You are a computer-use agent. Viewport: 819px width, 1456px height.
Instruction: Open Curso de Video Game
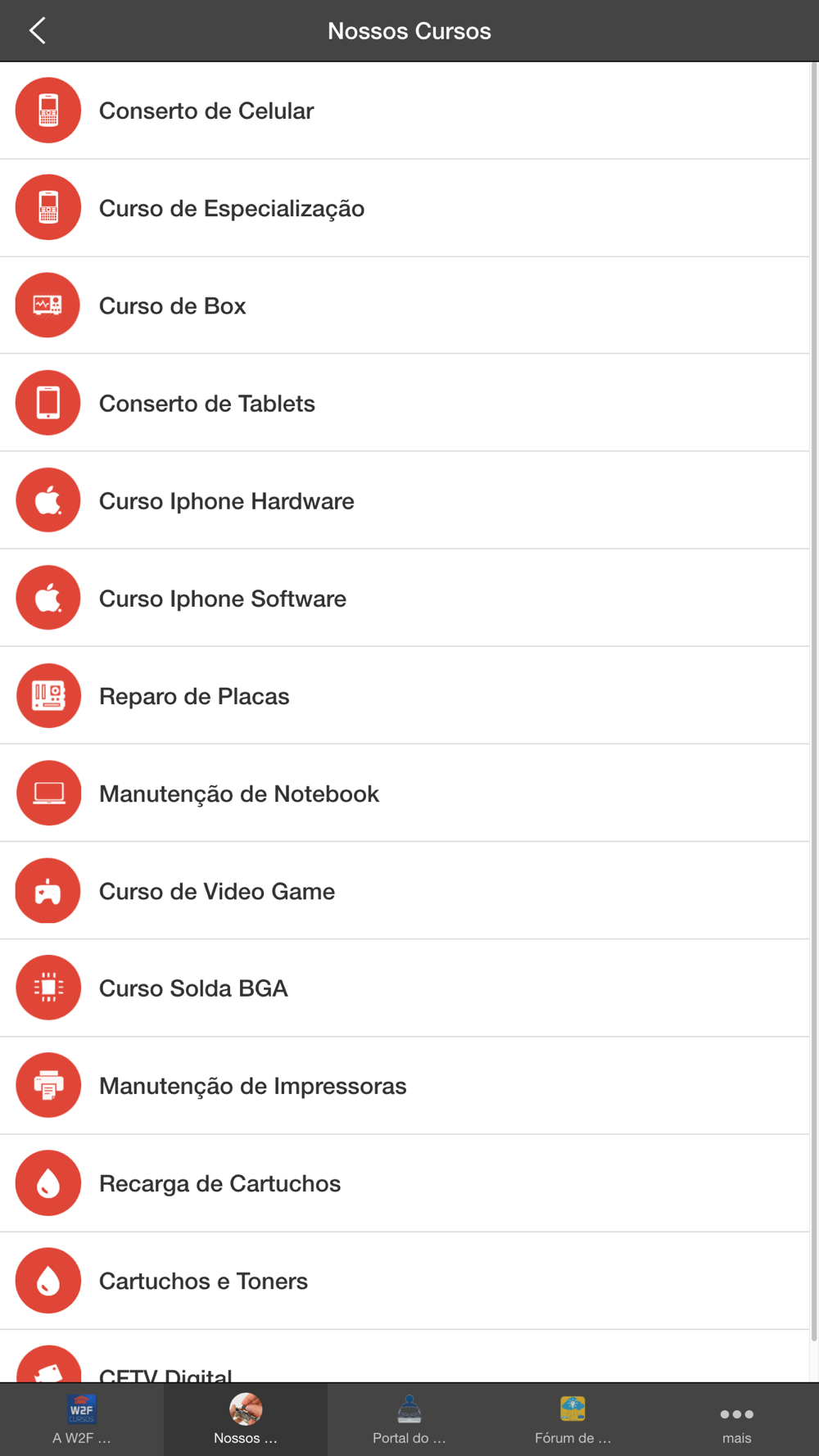(405, 890)
